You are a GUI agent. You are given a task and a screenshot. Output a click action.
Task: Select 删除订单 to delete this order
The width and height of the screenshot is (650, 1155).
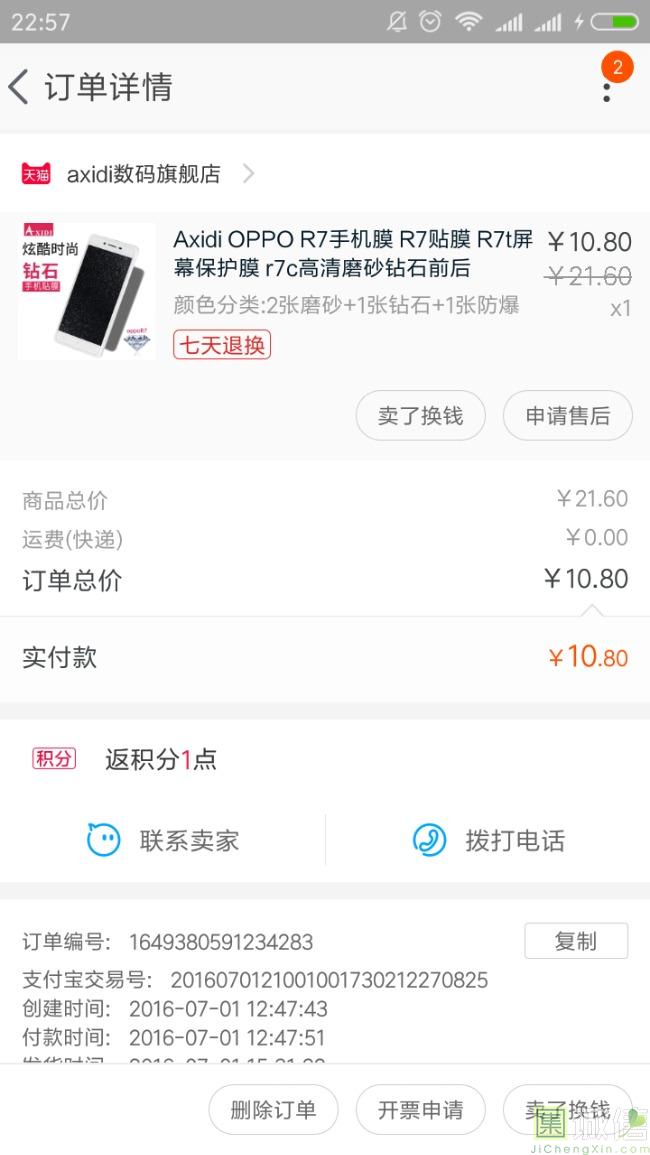[x=273, y=1109]
